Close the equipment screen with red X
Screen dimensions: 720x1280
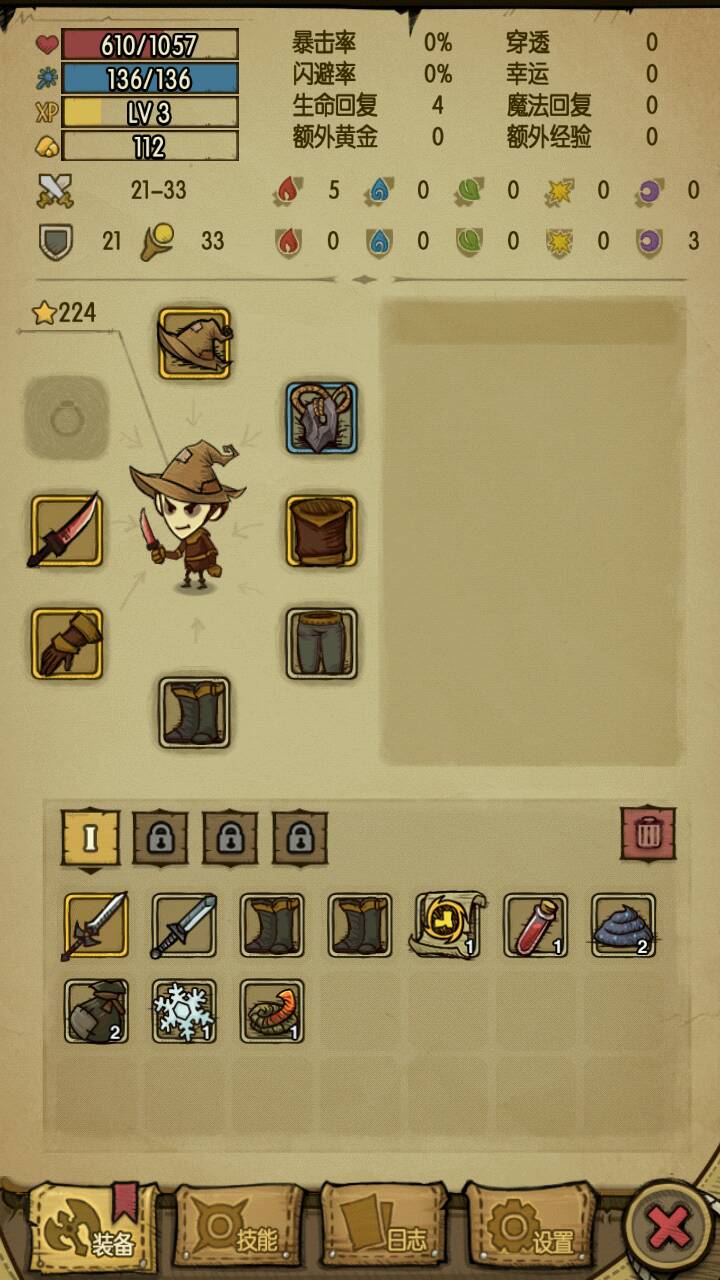670,1225
